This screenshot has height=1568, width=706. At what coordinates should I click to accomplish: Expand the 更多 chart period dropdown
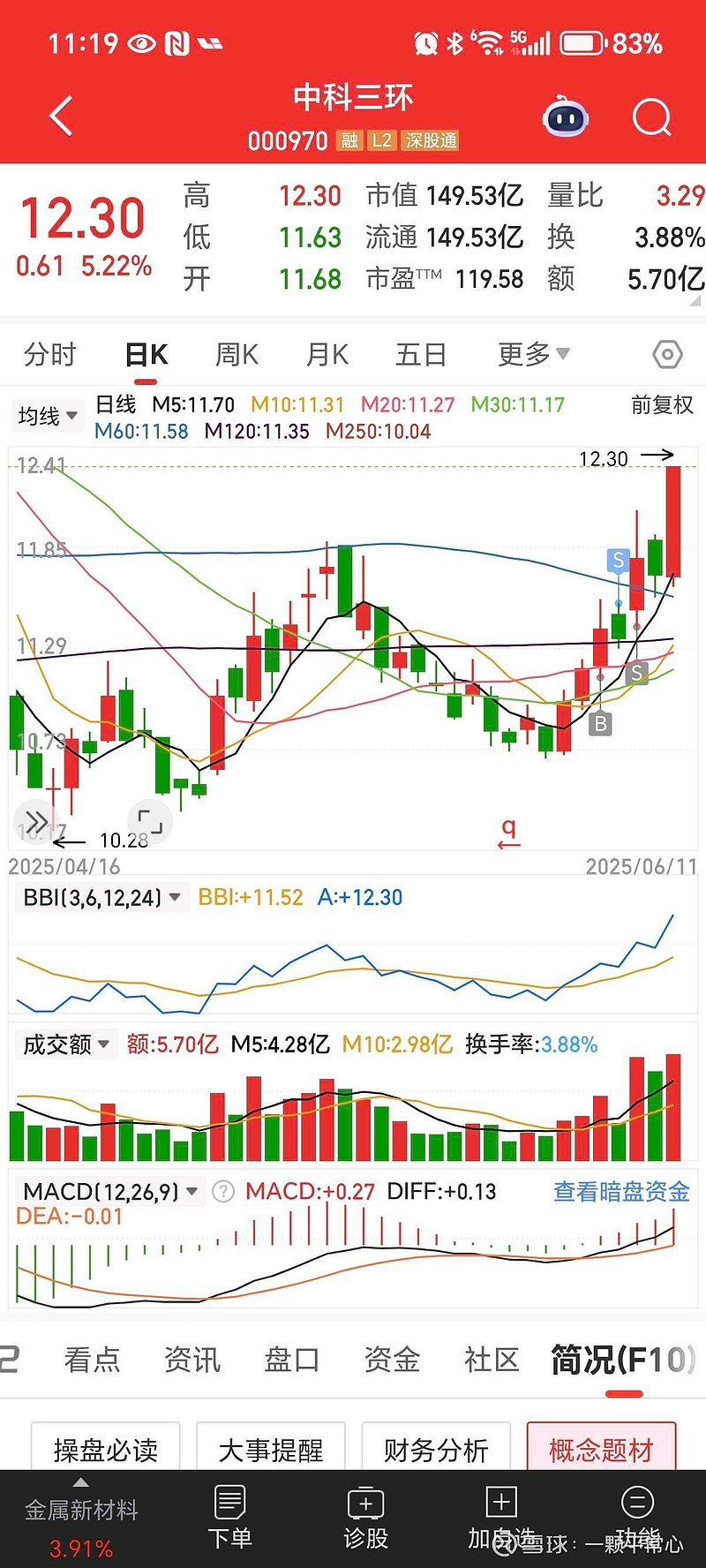[x=532, y=353]
